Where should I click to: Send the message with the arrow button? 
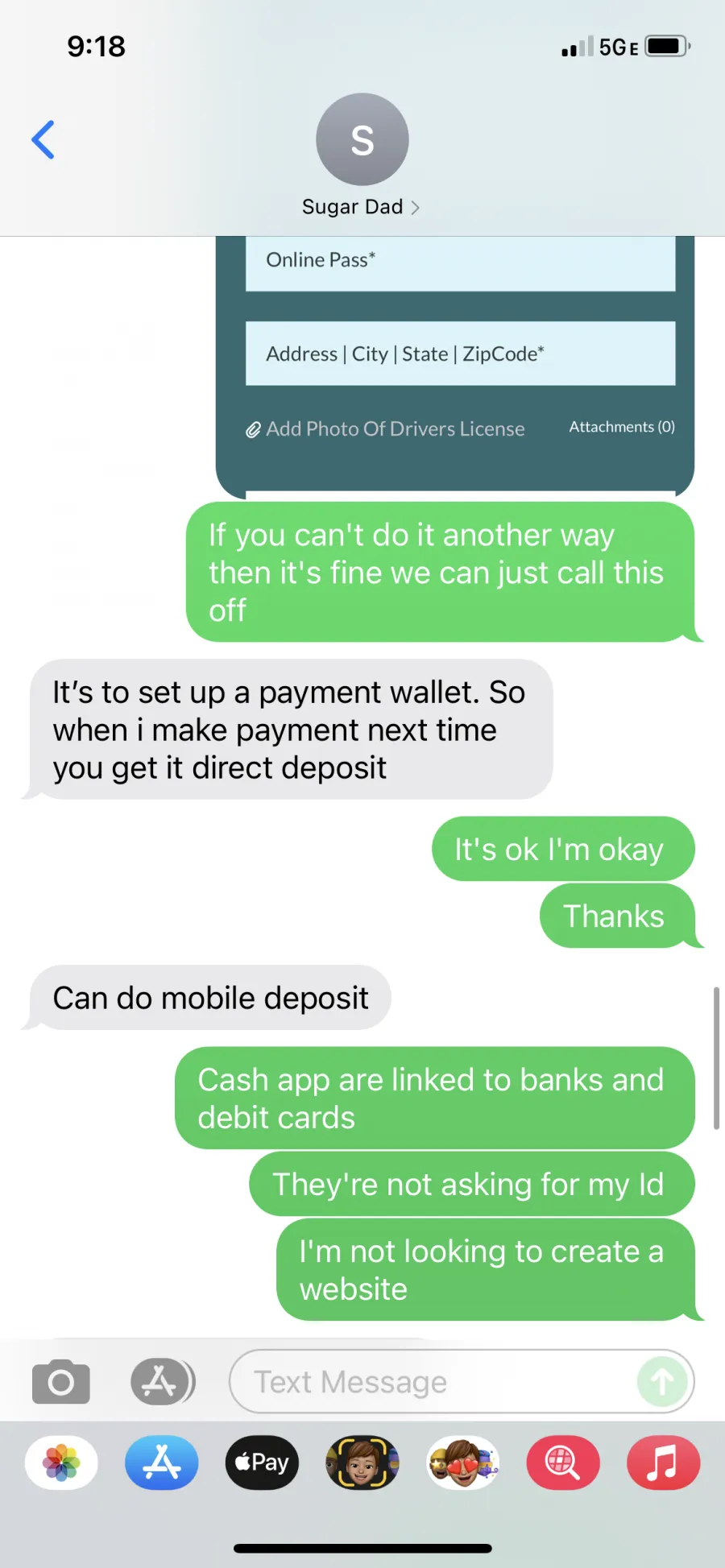[662, 1382]
